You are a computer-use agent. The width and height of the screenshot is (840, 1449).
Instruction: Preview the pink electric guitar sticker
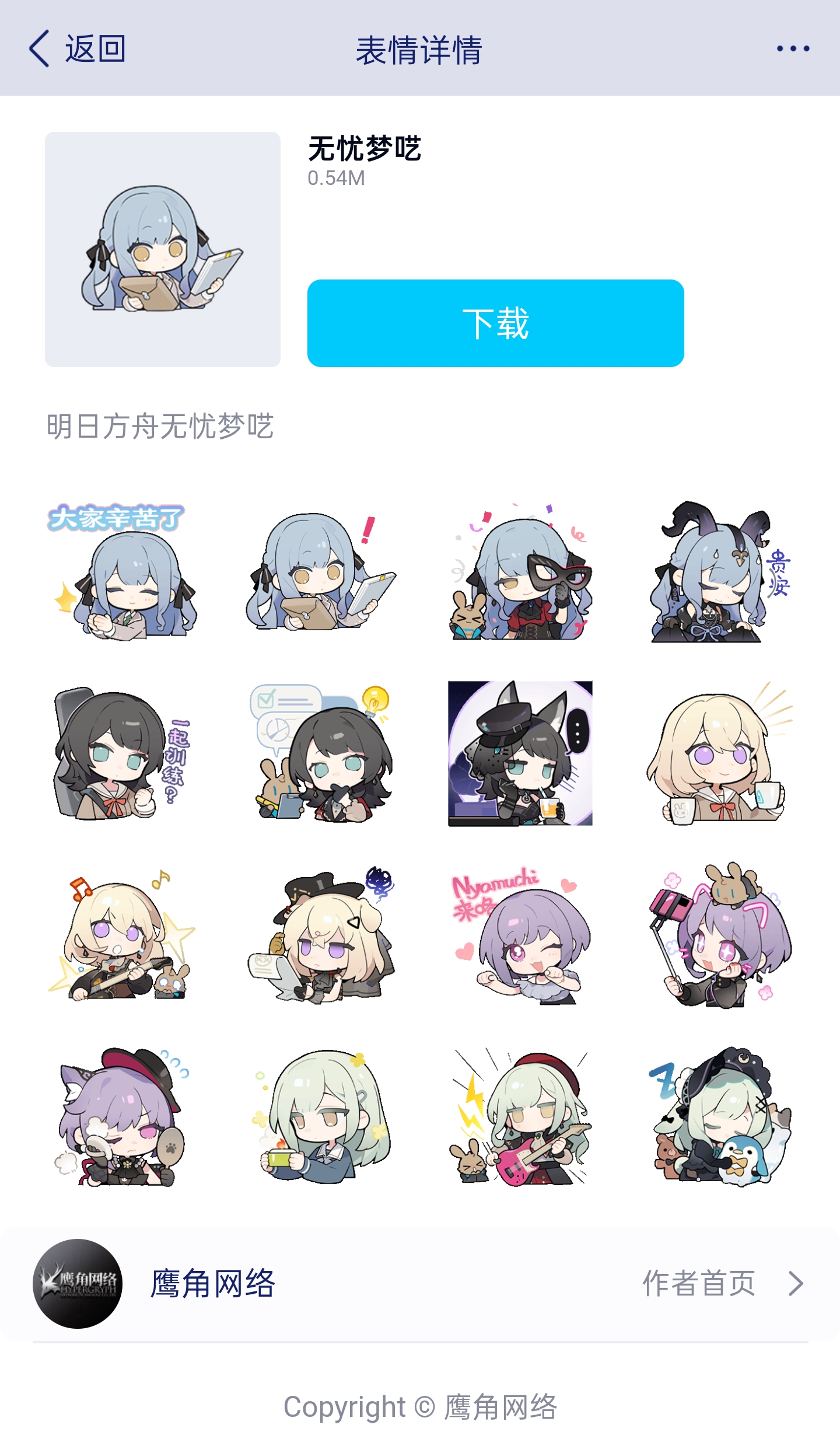[520, 1116]
